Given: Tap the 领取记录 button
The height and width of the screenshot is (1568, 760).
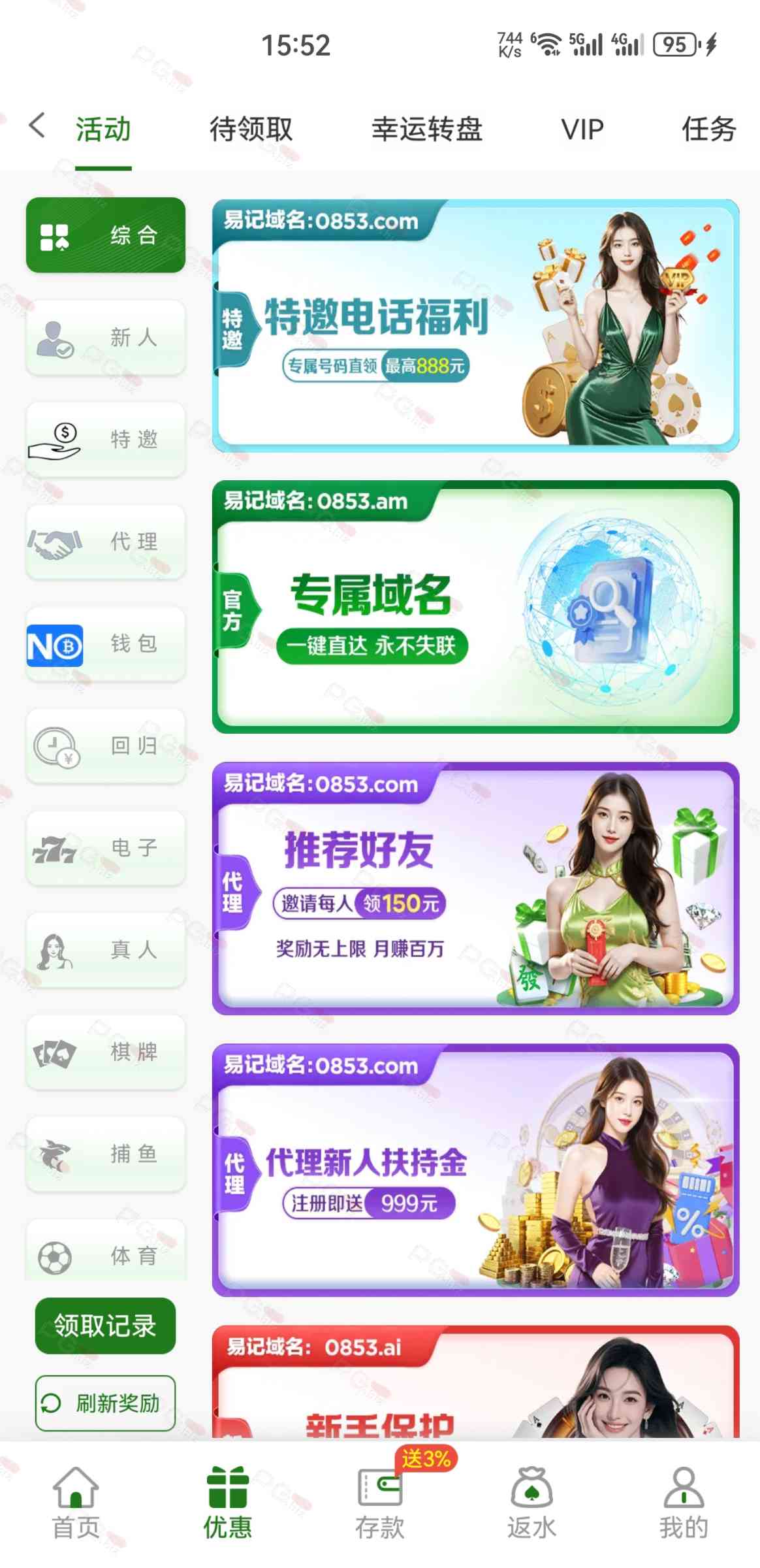Looking at the screenshot, I should coord(105,1326).
